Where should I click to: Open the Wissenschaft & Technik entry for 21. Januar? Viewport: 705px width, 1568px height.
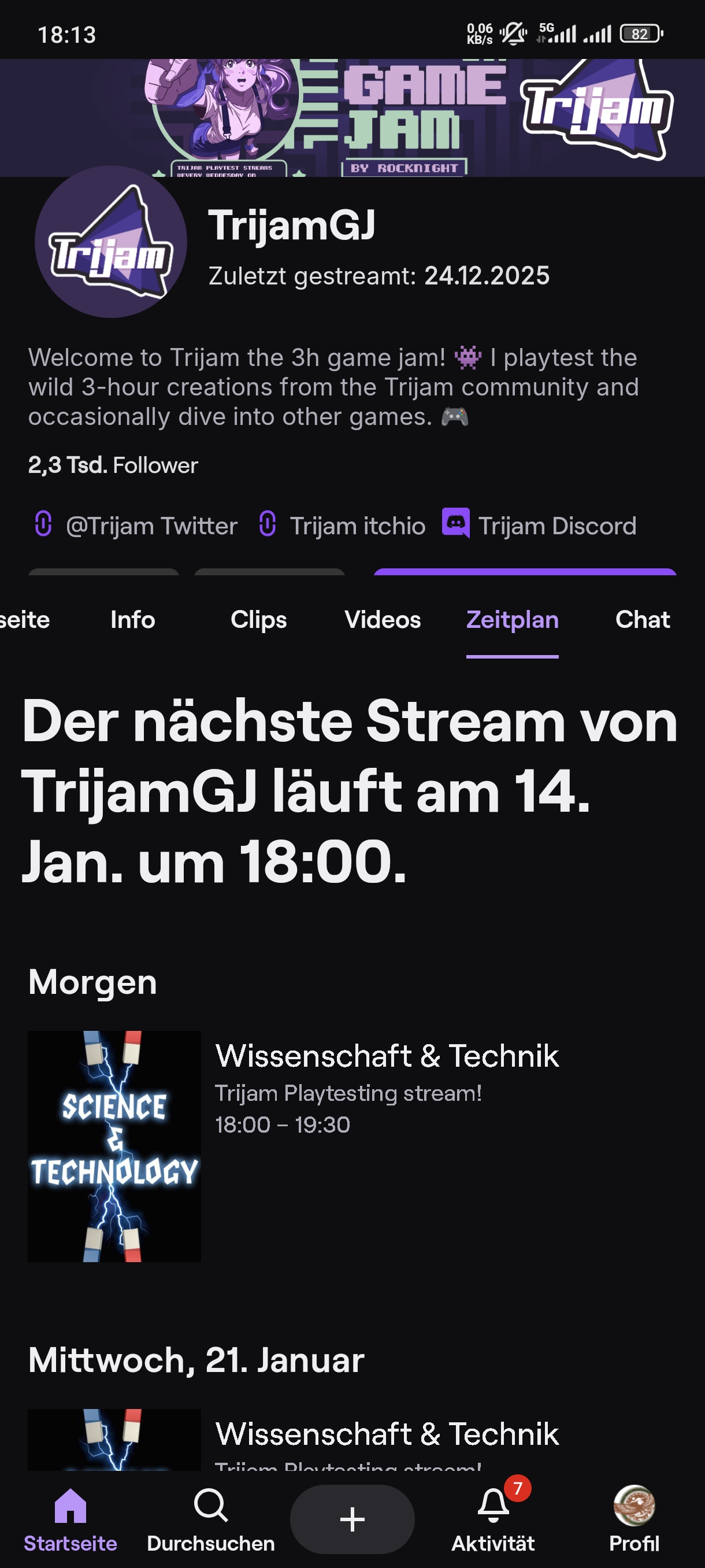[x=387, y=1434]
